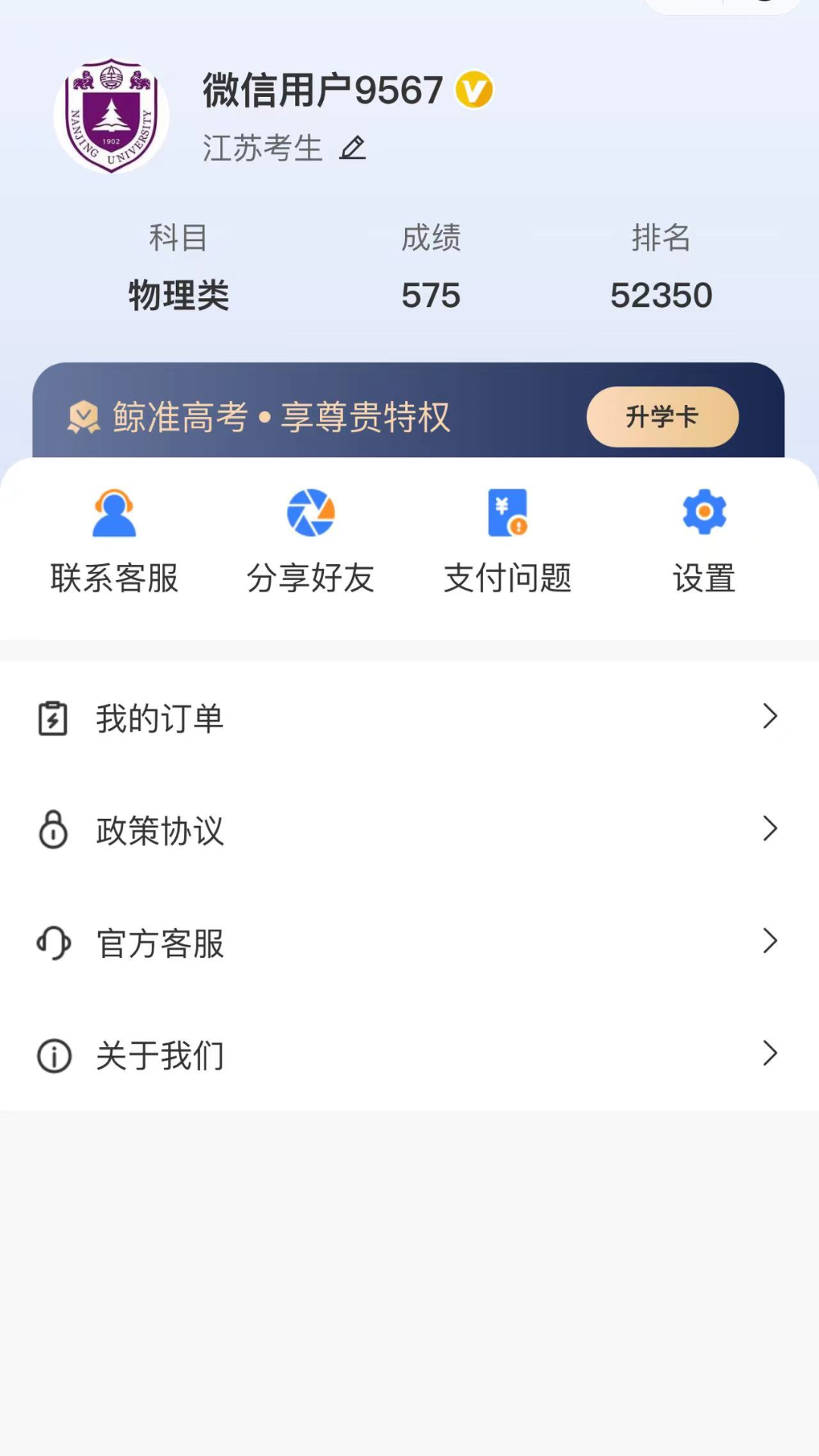Tap the 升学卡 button
The height and width of the screenshot is (1456, 819).
pyautogui.click(x=661, y=416)
